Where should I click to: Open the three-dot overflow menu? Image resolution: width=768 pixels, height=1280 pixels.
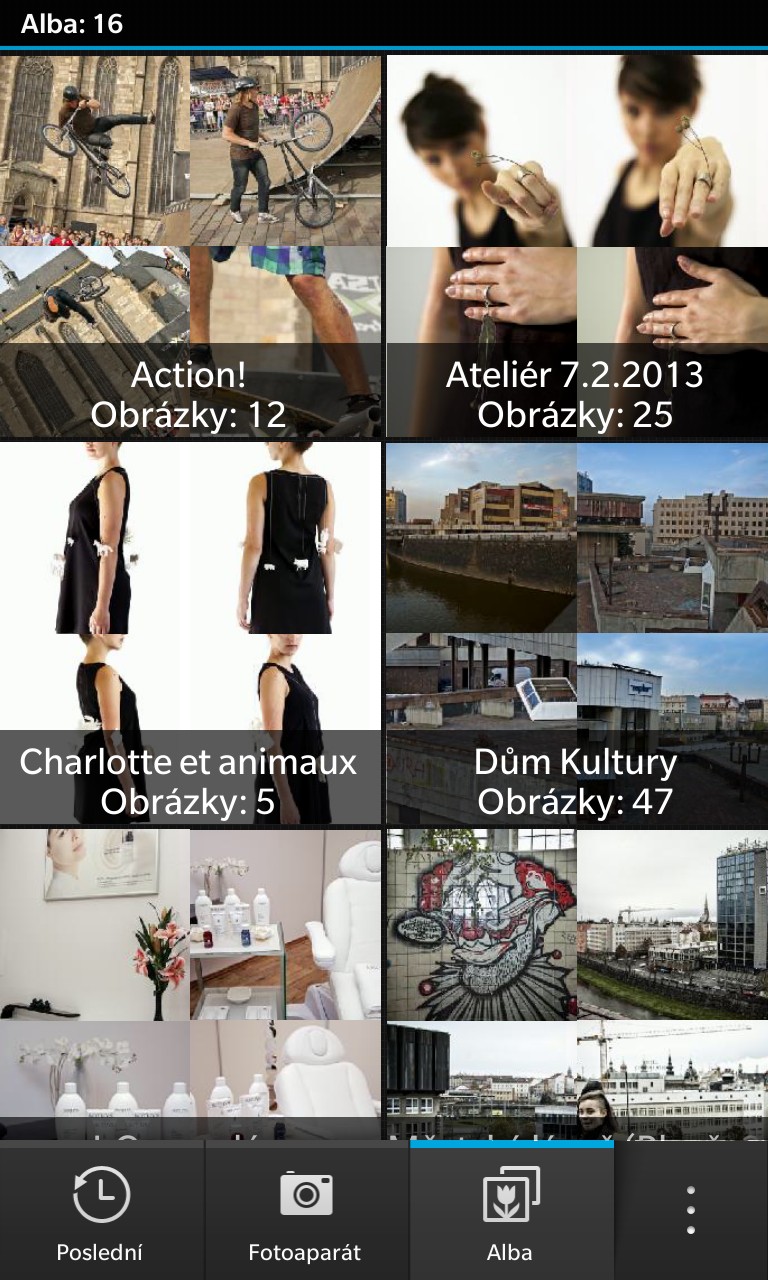coord(691,1211)
